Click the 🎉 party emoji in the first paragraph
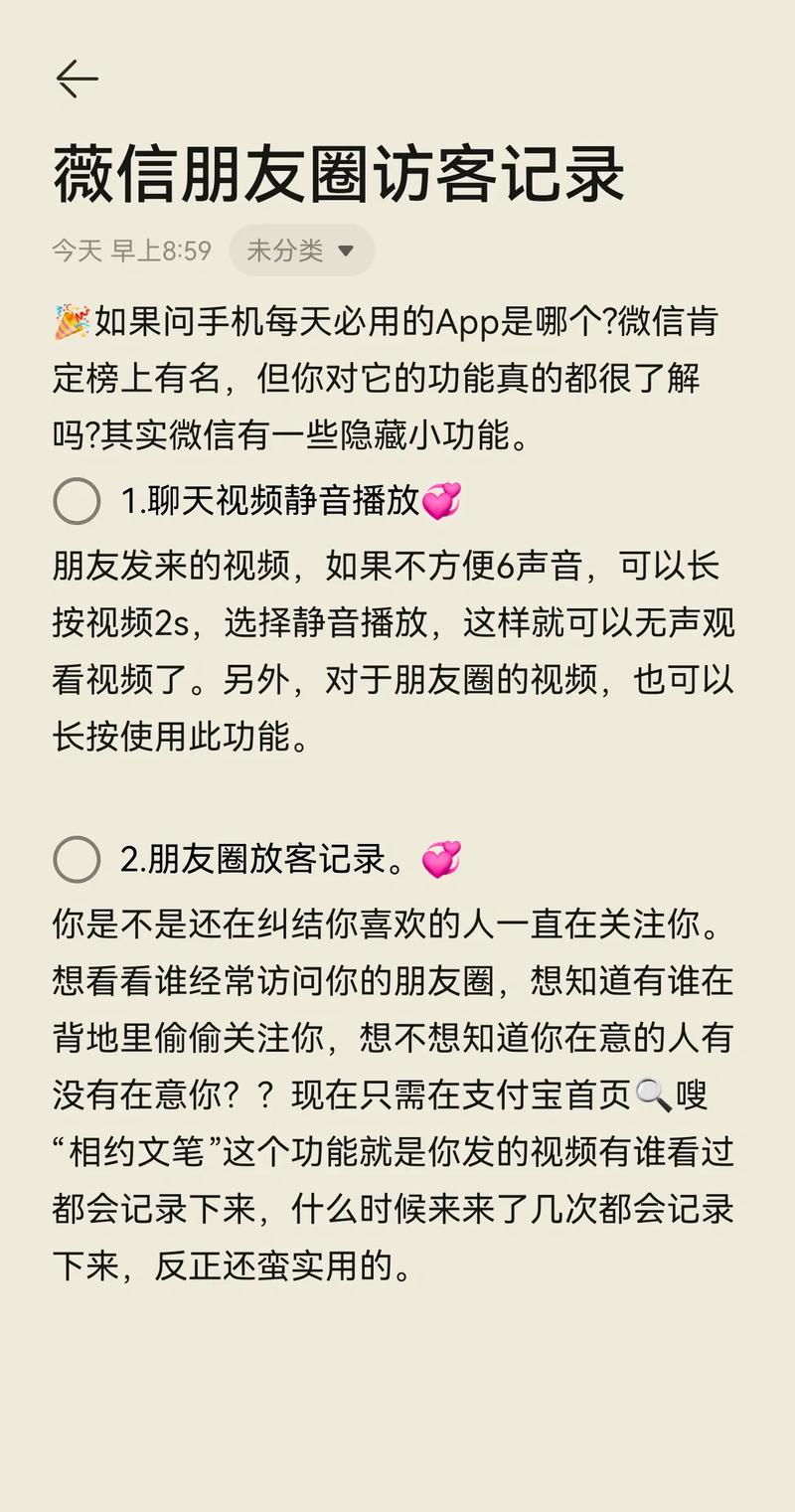This screenshot has width=795, height=1512. click(x=70, y=321)
